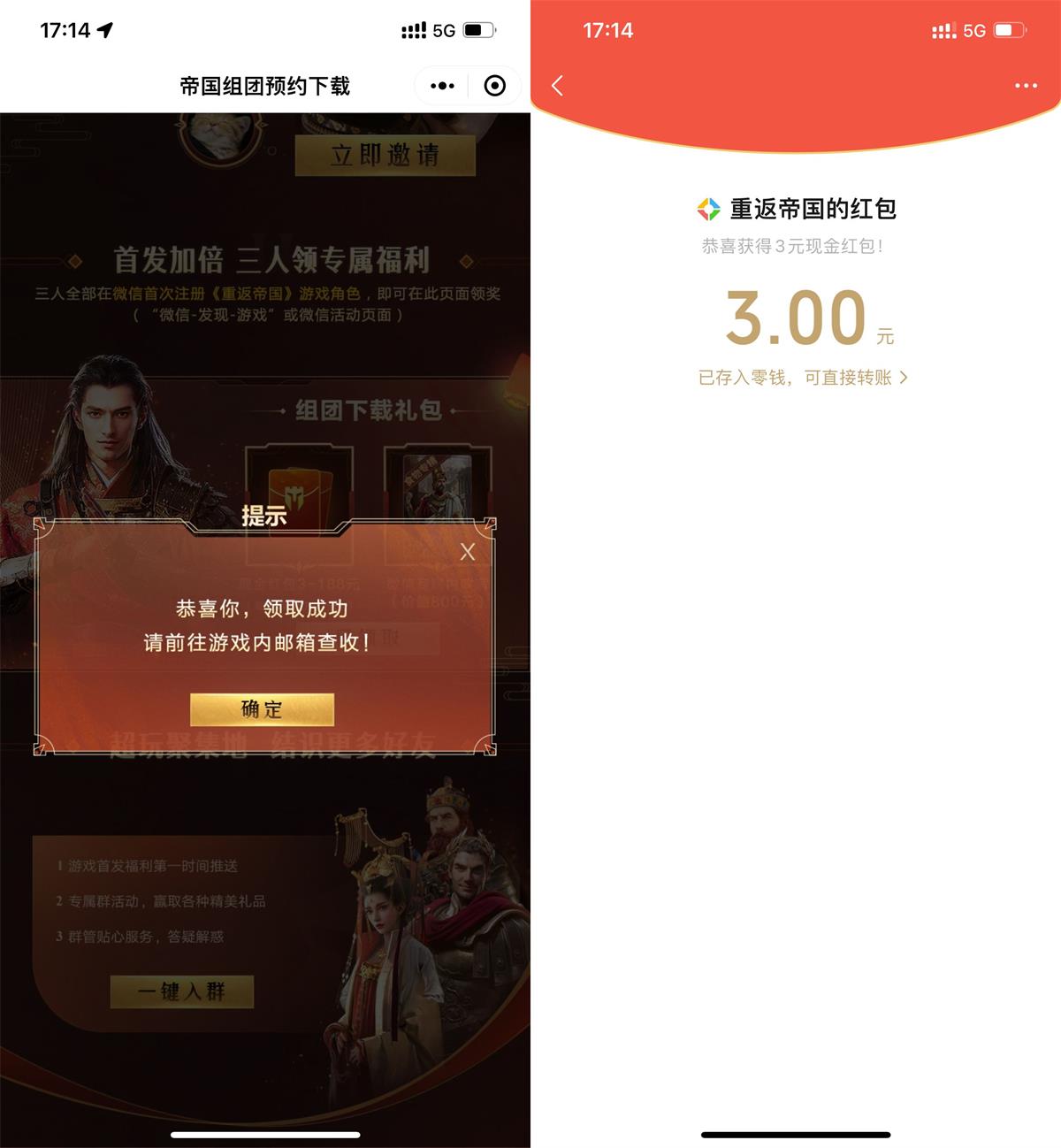Close the 提示 dialog with X
Image resolution: width=1061 pixels, height=1148 pixels.
(468, 552)
